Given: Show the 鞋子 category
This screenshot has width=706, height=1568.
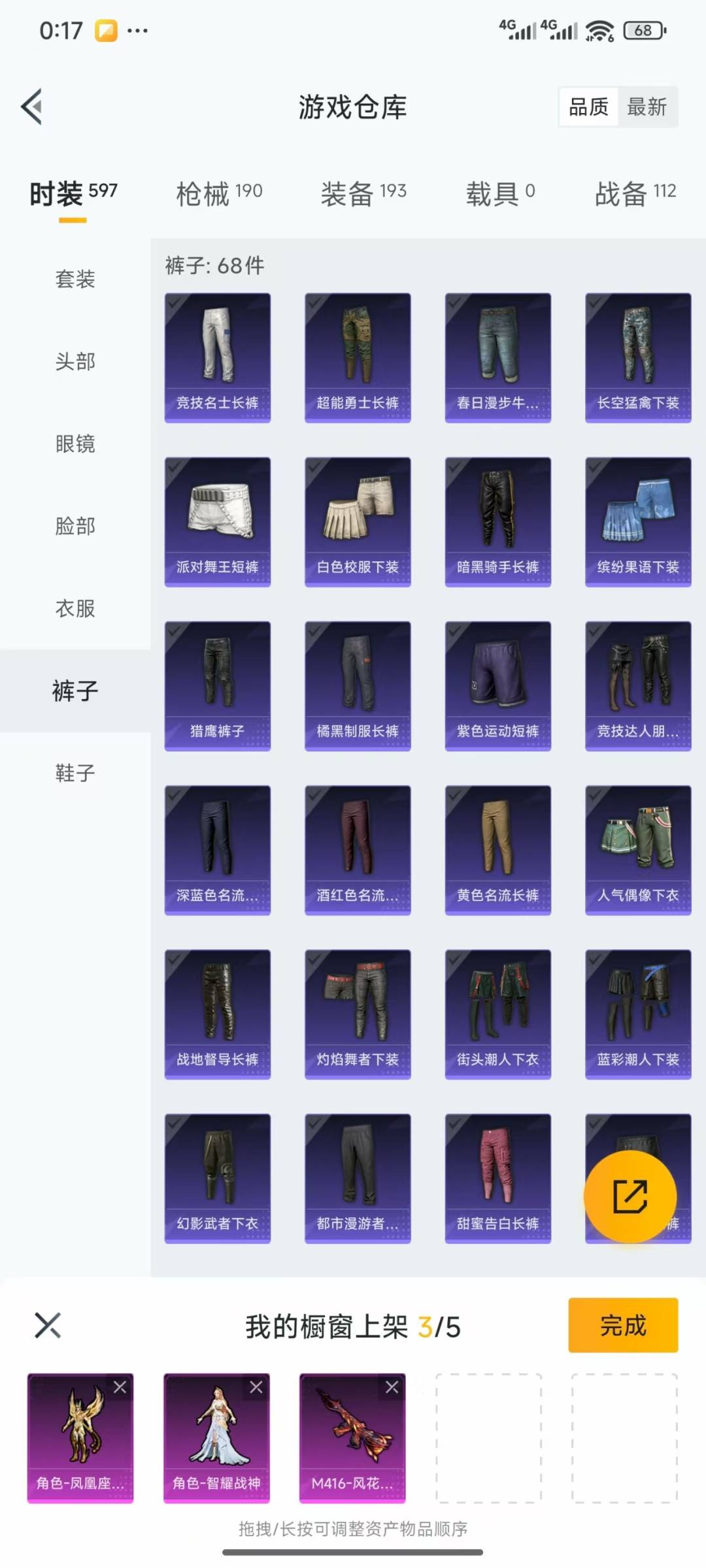Looking at the screenshot, I should 75,773.
